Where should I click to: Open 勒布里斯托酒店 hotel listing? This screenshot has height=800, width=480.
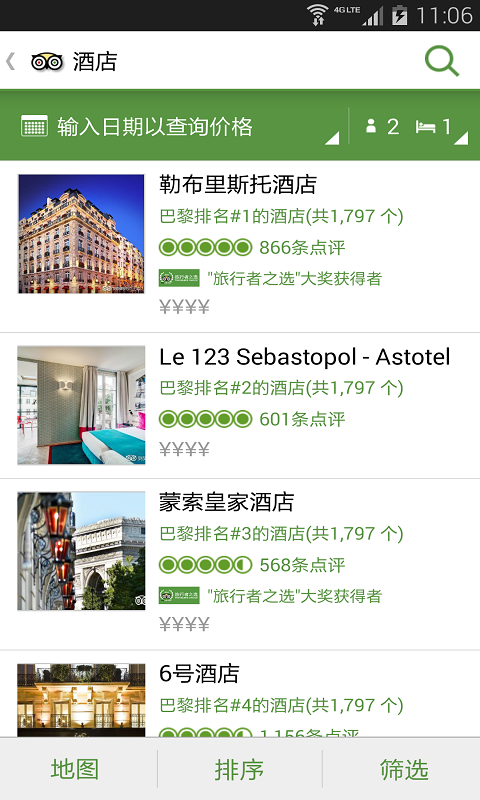[x=240, y=247]
